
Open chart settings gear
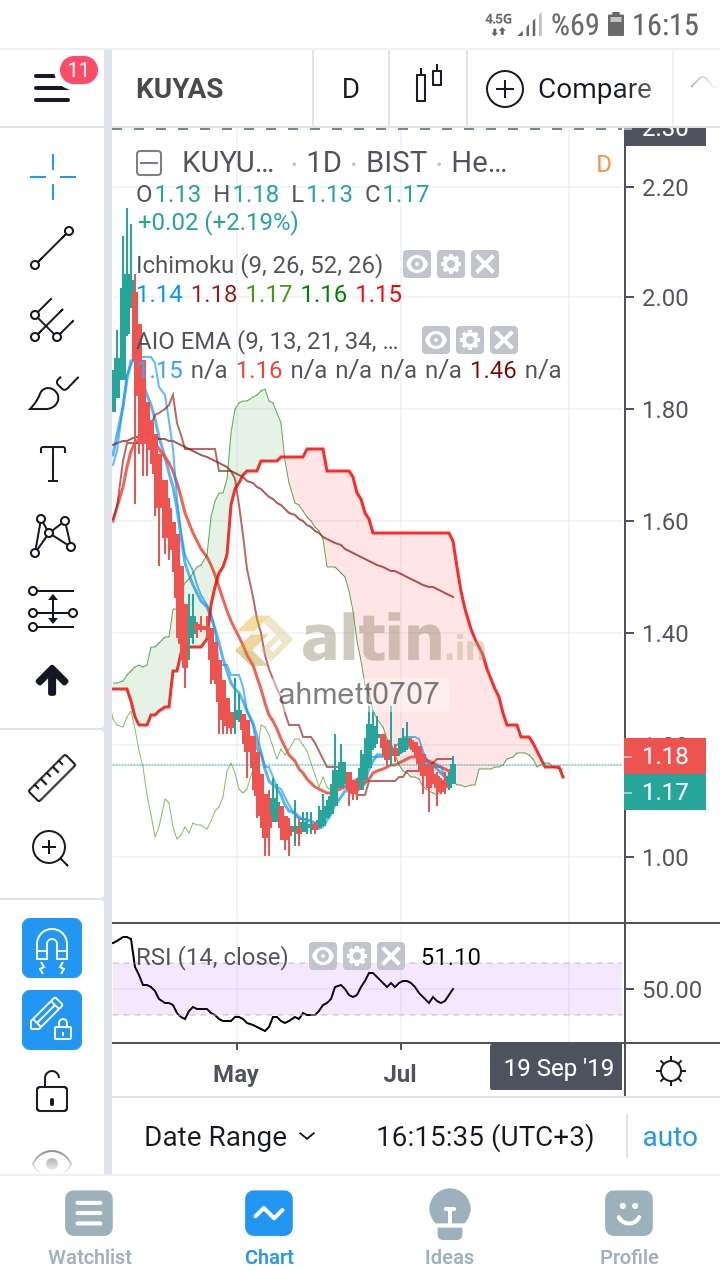click(671, 1072)
